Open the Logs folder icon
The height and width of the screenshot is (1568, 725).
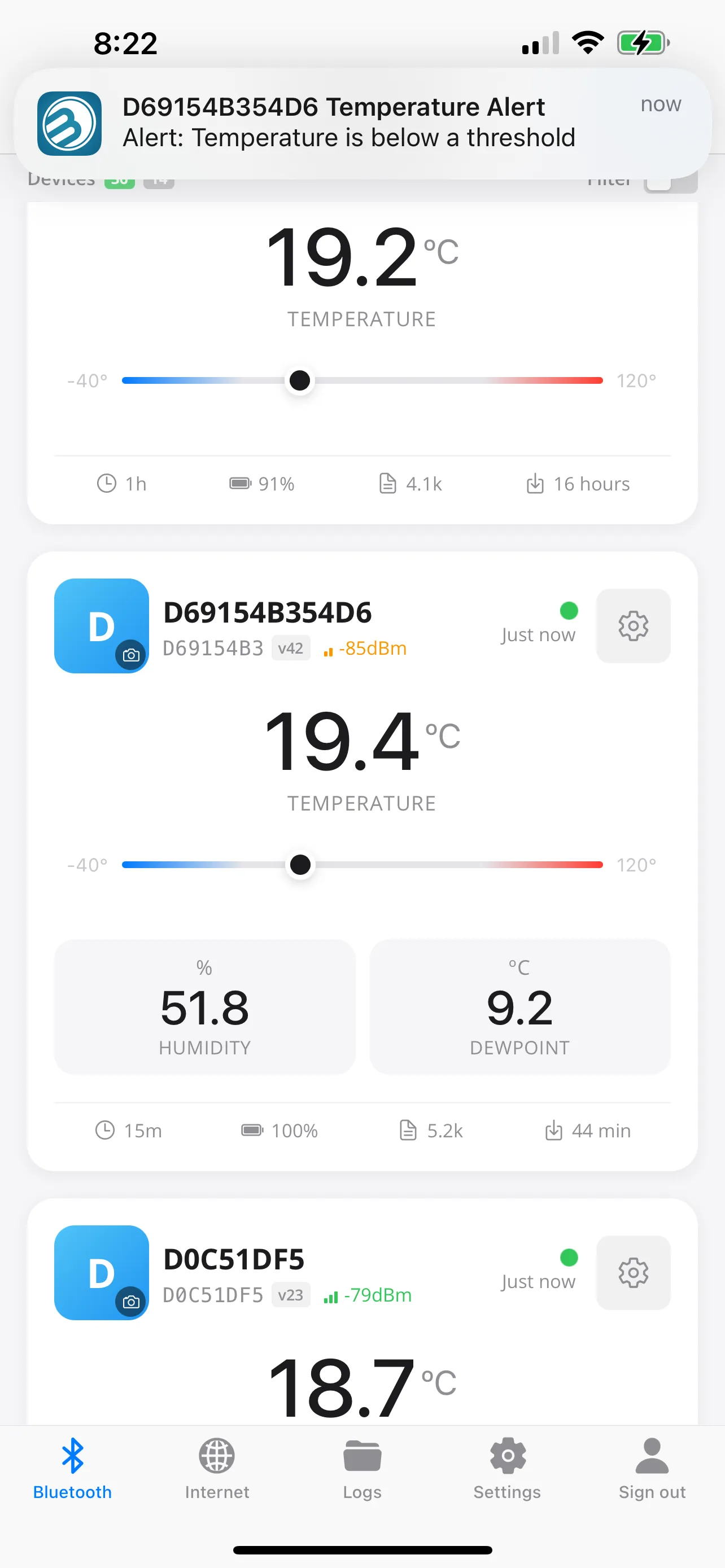click(x=362, y=1456)
